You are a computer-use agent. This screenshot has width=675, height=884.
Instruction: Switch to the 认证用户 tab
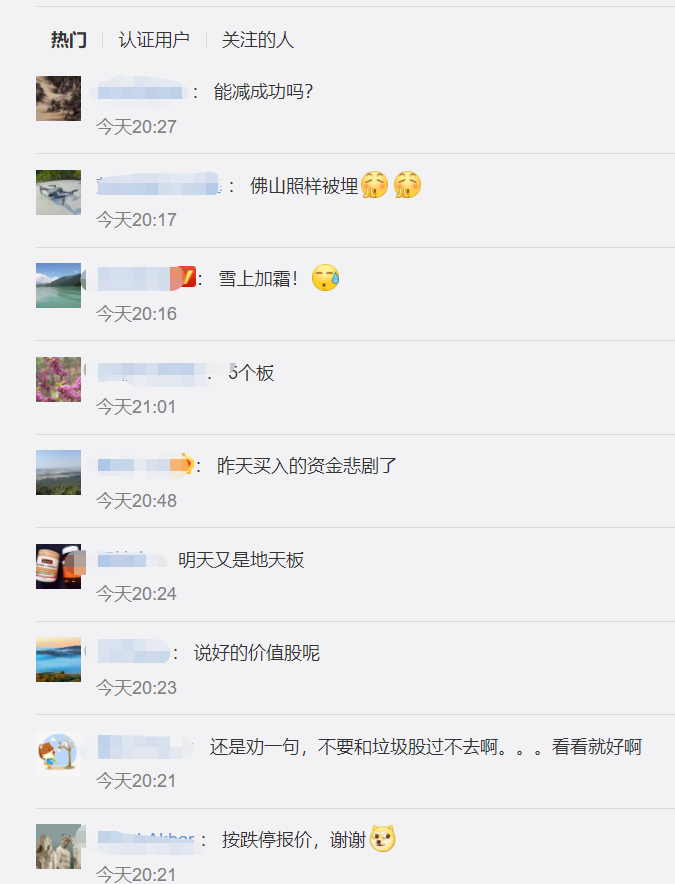154,40
